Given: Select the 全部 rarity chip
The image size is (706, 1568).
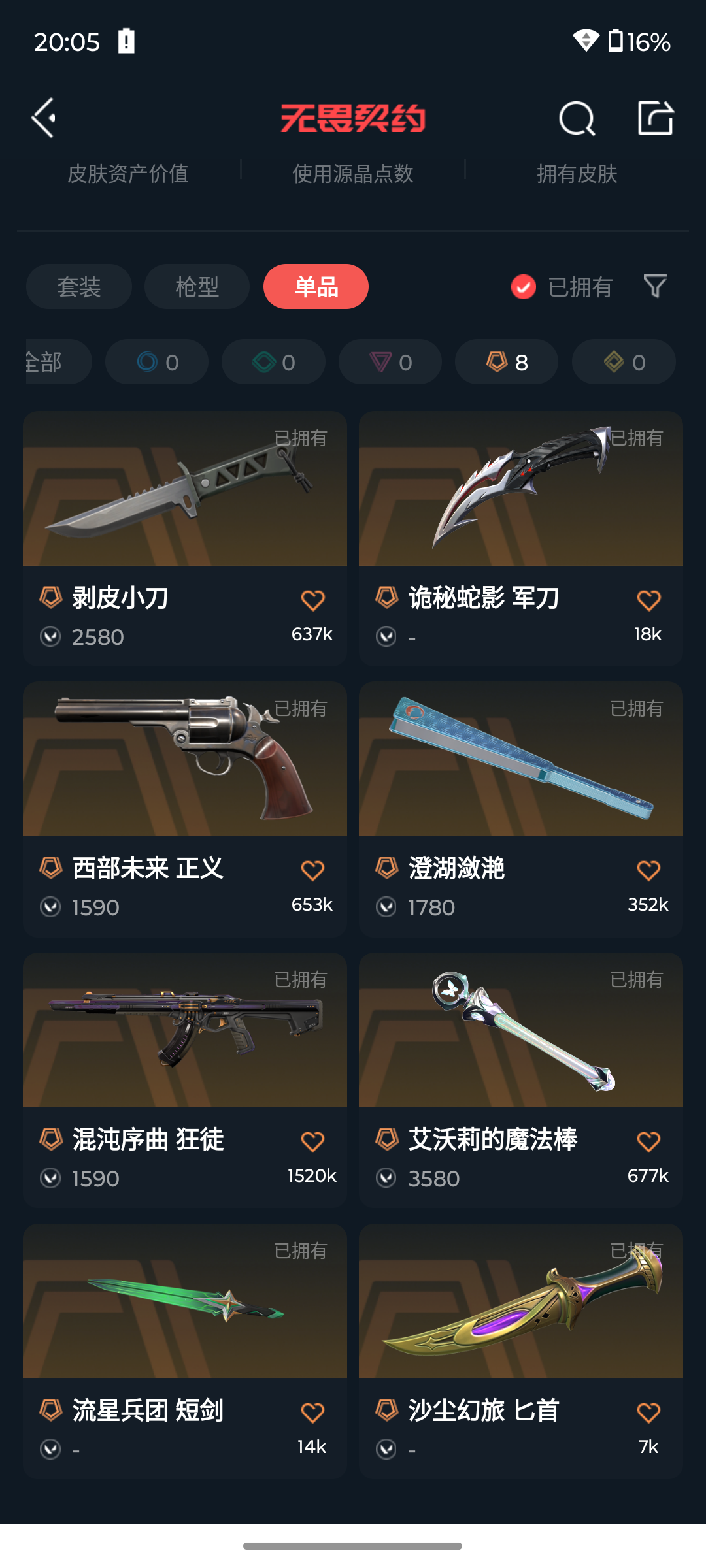Looking at the screenshot, I should click(58, 362).
